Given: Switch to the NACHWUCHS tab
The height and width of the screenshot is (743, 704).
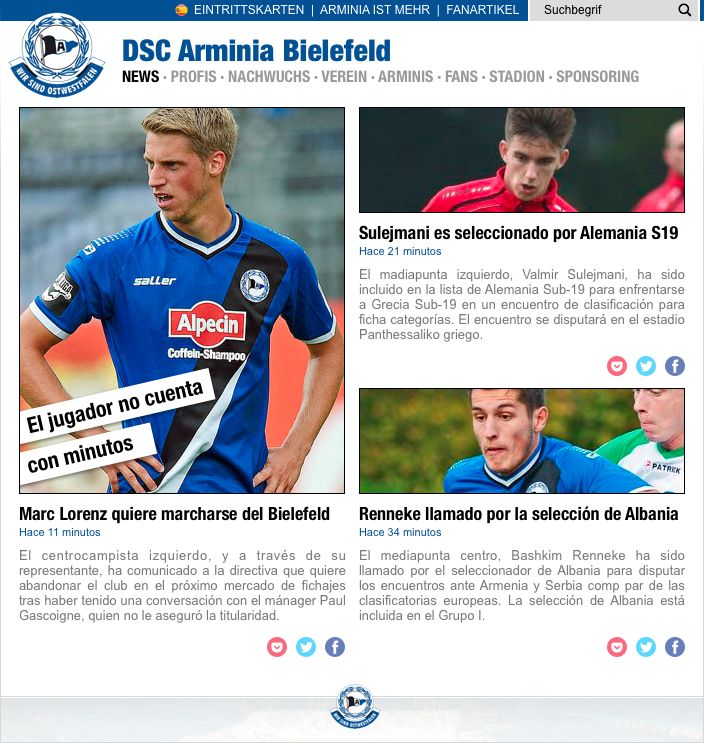Looking at the screenshot, I should [x=269, y=77].
